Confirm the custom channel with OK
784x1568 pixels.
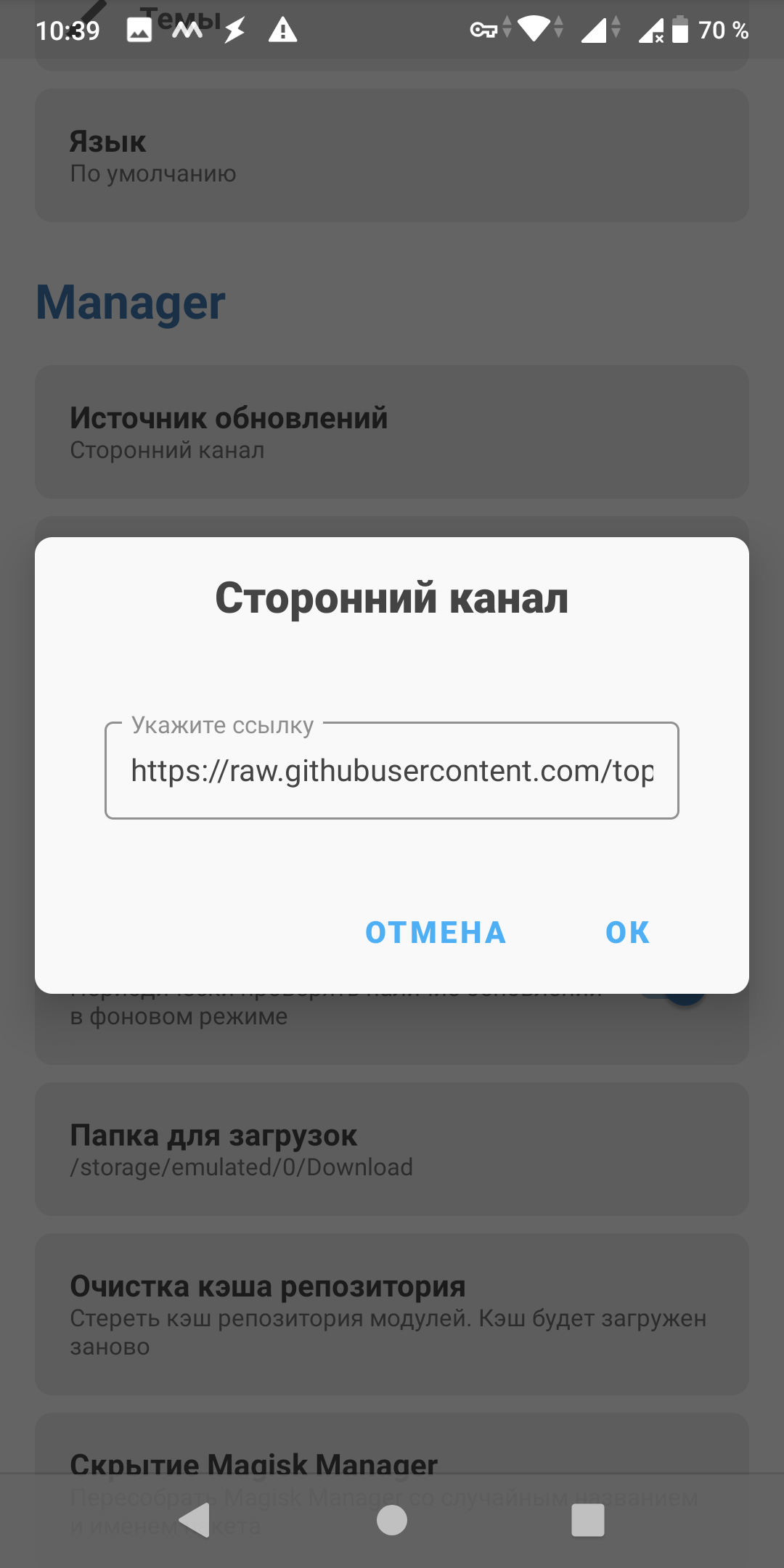point(627,933)
